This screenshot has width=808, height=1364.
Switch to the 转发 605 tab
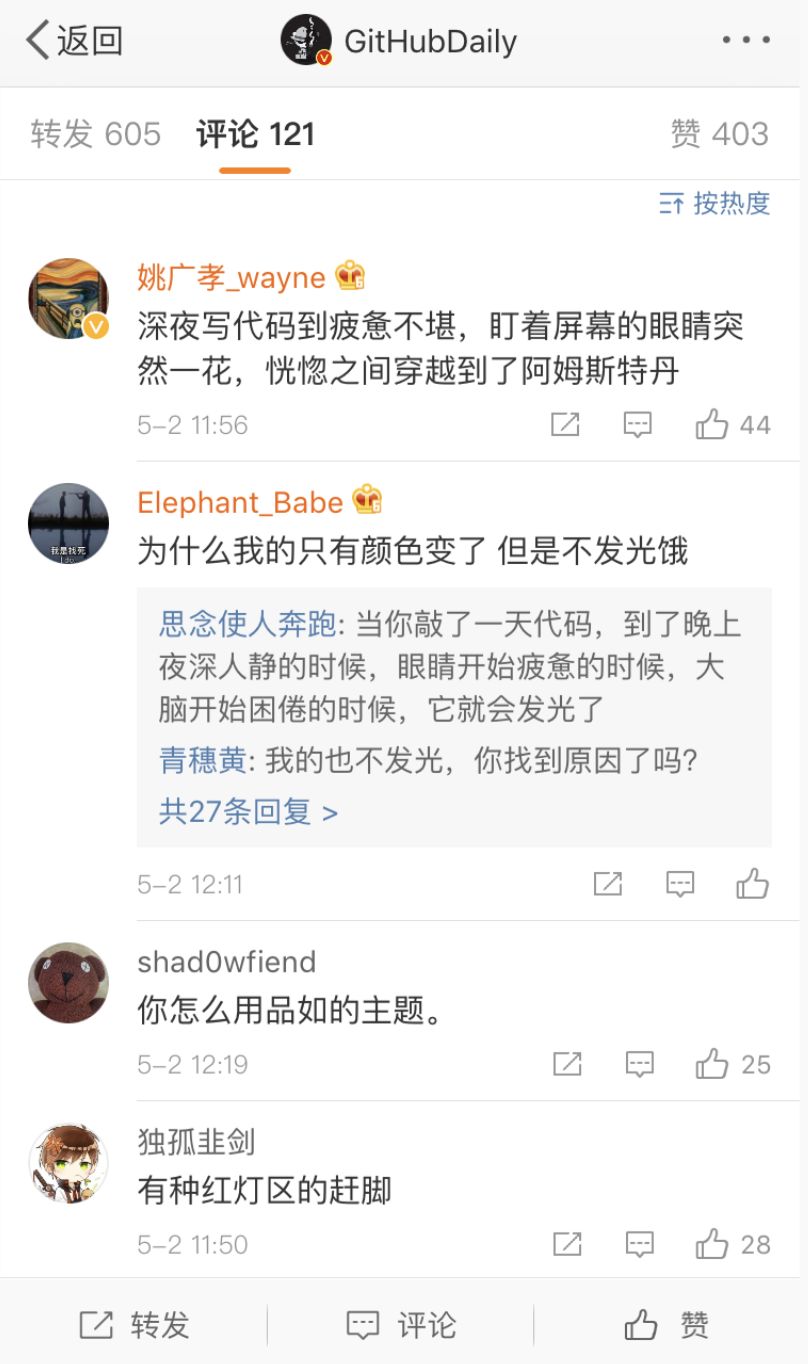[95, 134]
